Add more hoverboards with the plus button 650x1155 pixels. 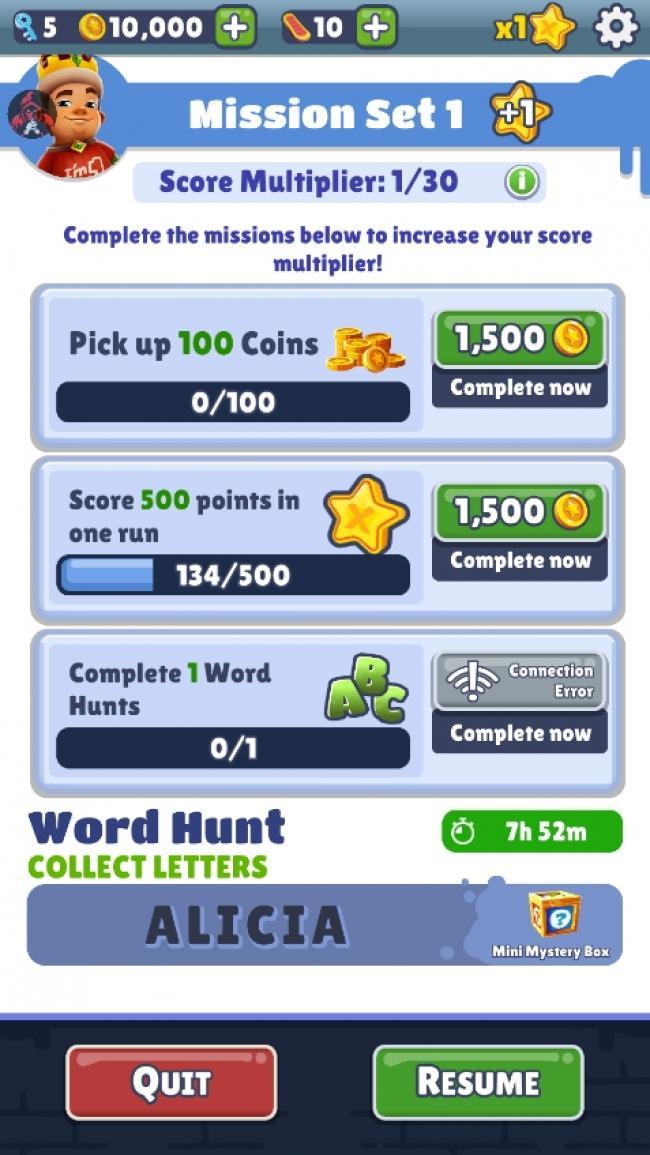click(x=376, y=28)
